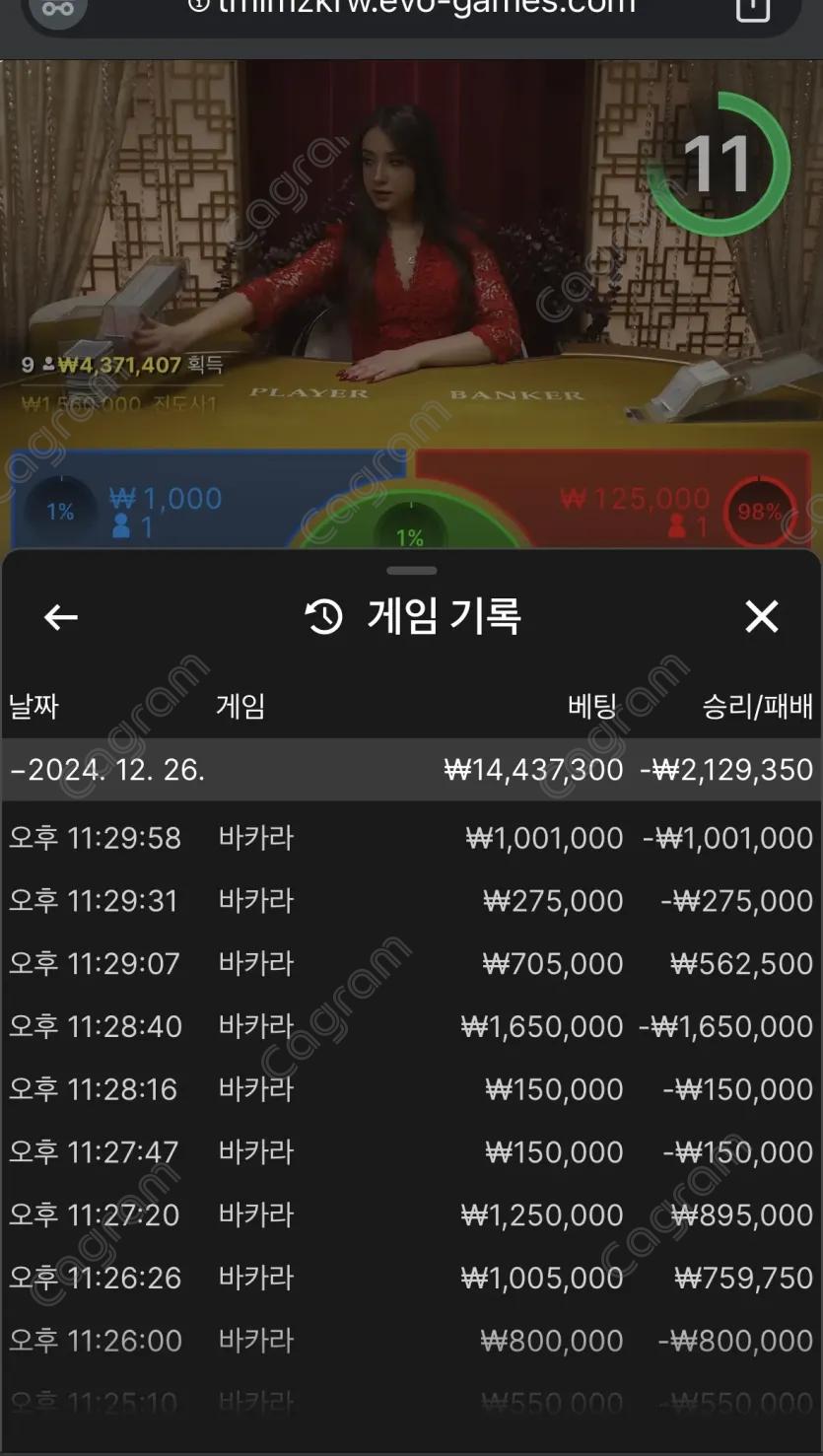The height and width of the screenshot is (1456, 823).
Task: View the 11:27:20 baccarat round
Action: 411,1215
